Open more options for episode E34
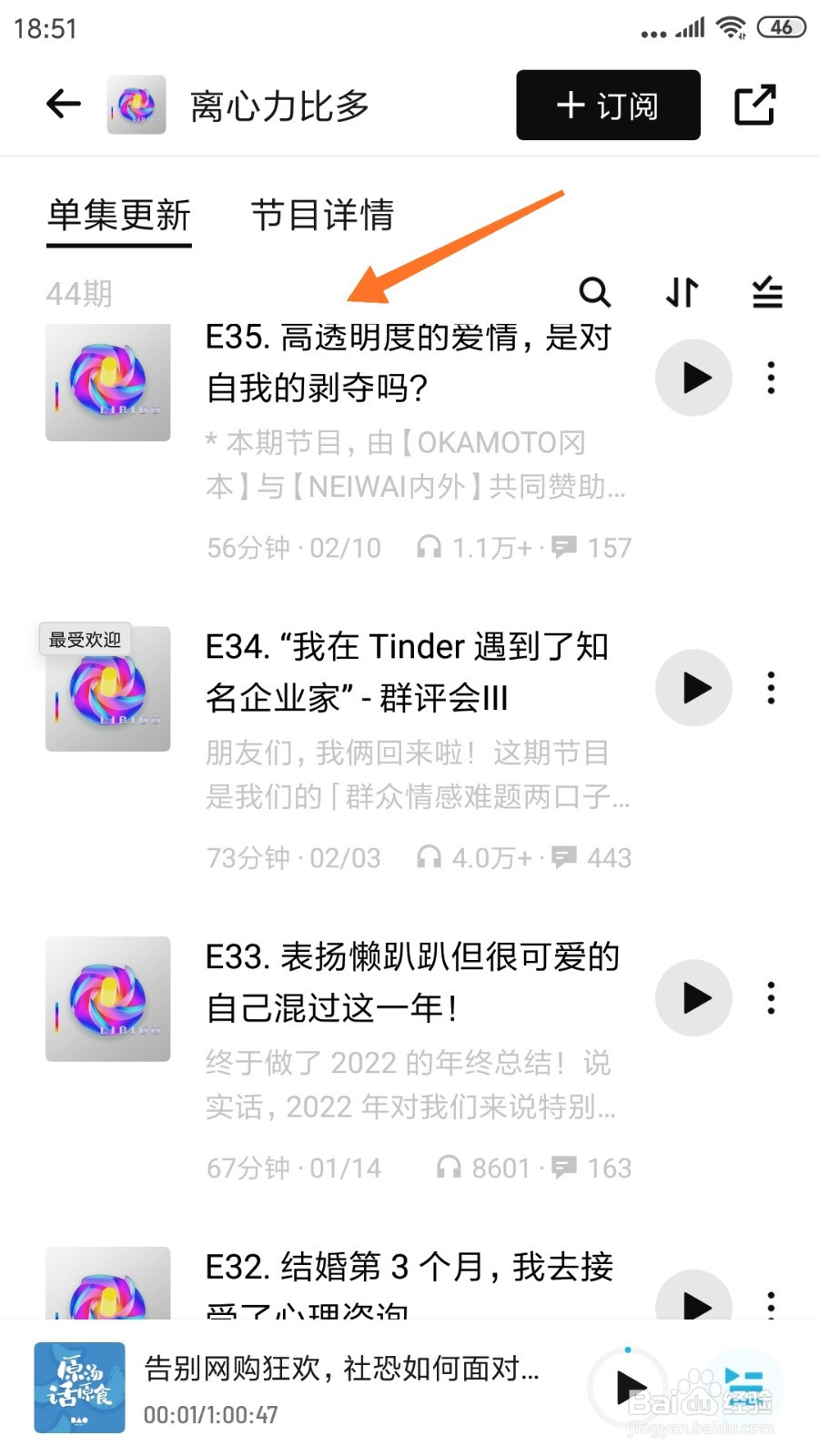This screenshot has height=1456, width=819. click(x=771, y=688)
